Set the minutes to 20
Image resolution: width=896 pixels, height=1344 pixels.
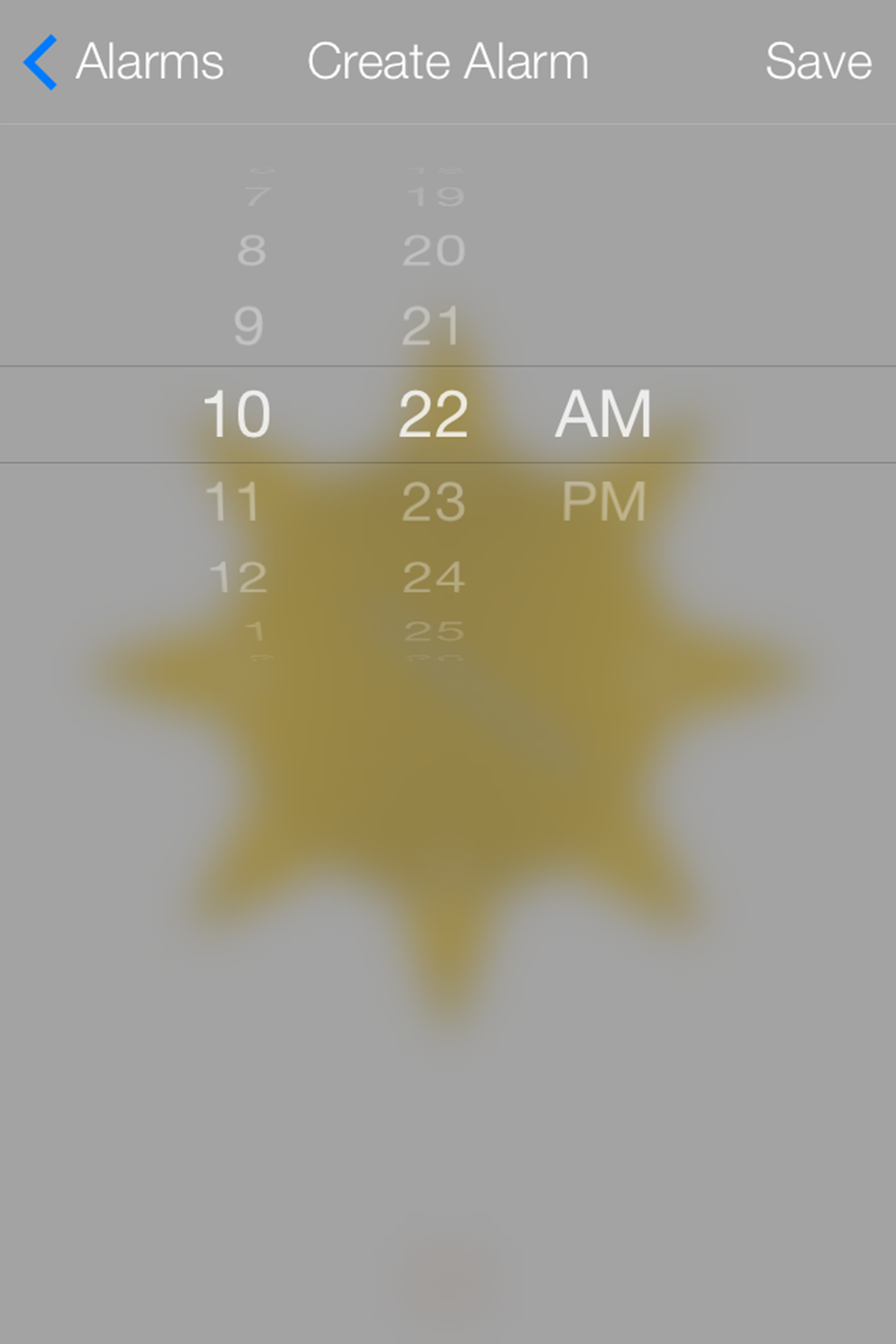click(434, 250)
